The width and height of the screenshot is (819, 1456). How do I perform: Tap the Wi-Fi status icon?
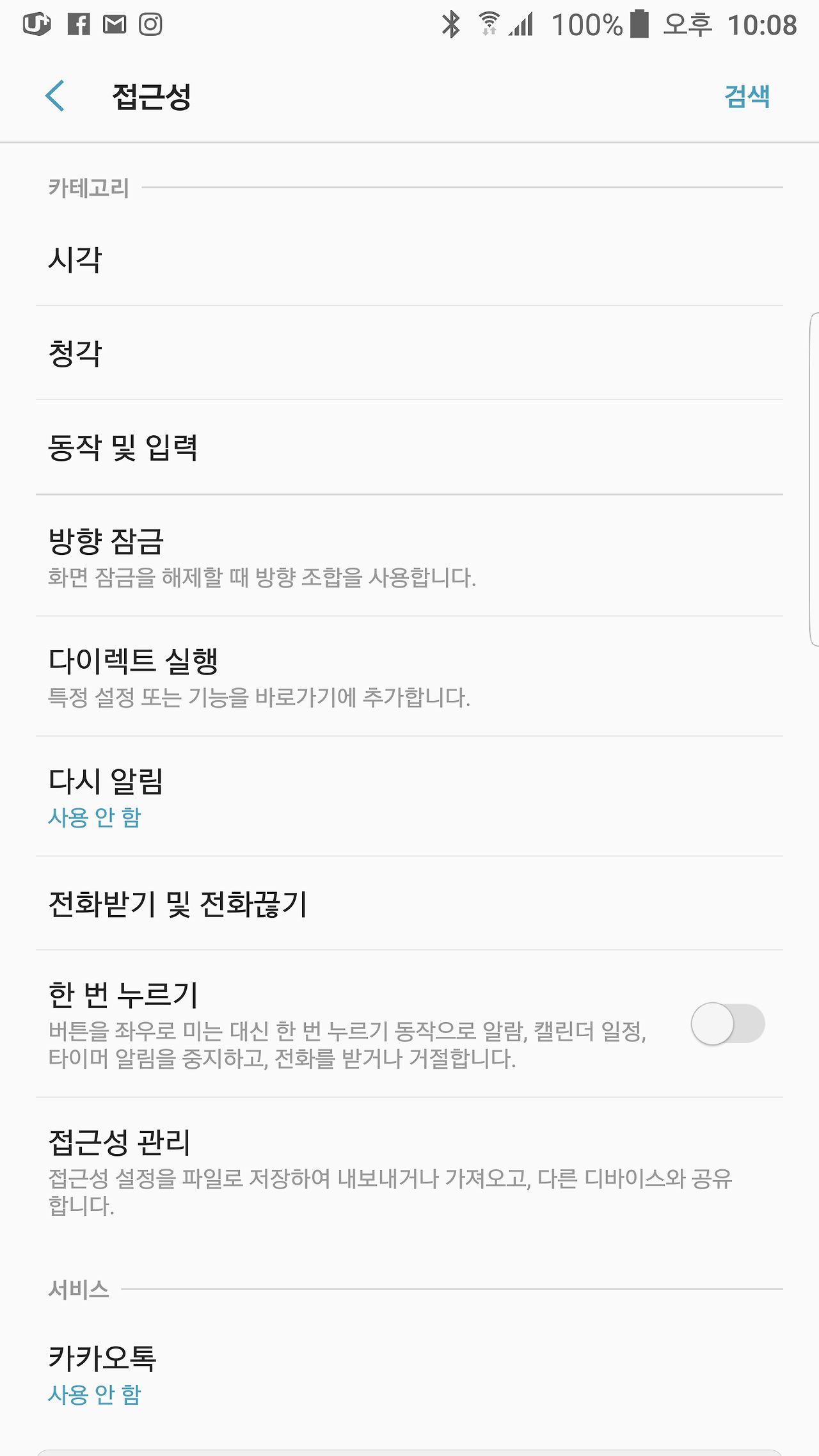pos(488,24)
